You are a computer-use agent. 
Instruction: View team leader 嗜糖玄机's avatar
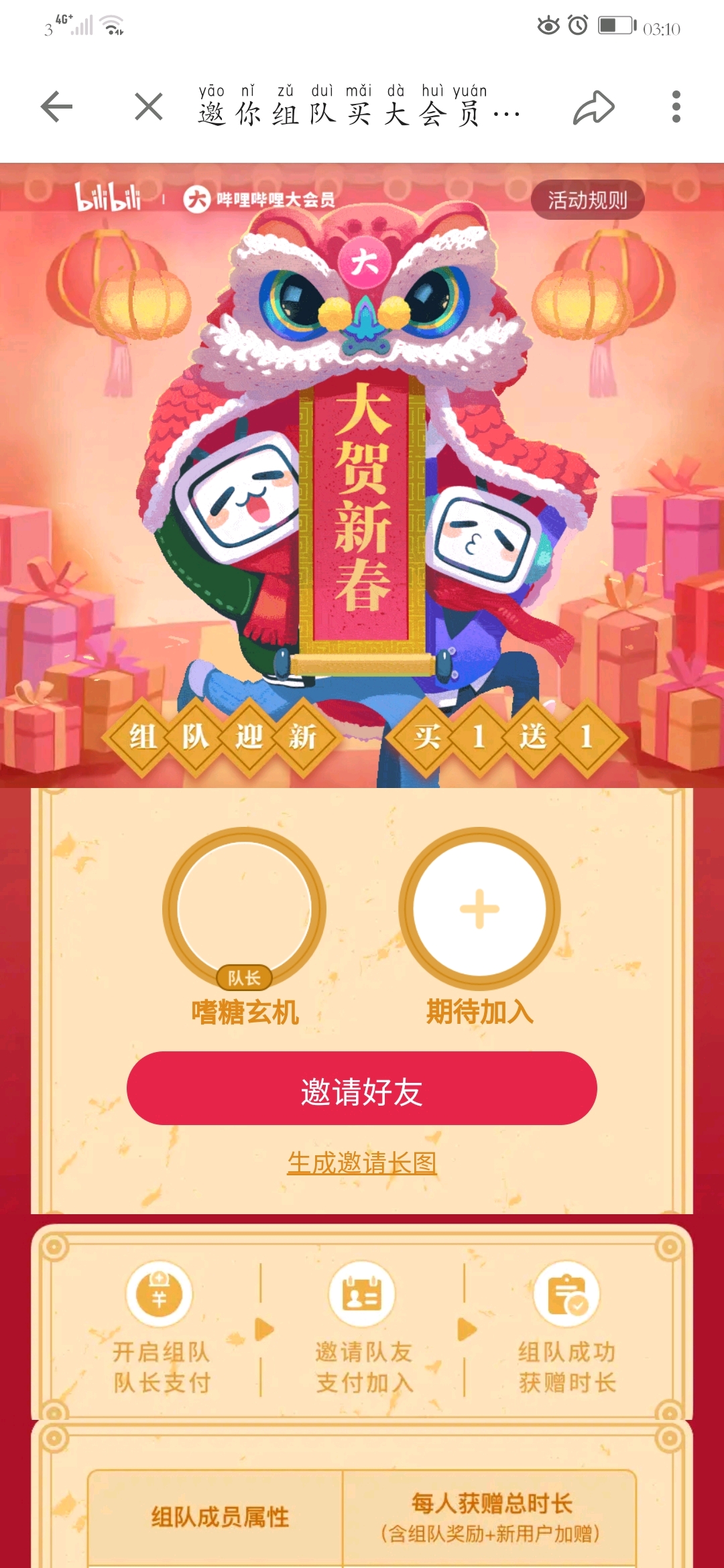[244, 909]
